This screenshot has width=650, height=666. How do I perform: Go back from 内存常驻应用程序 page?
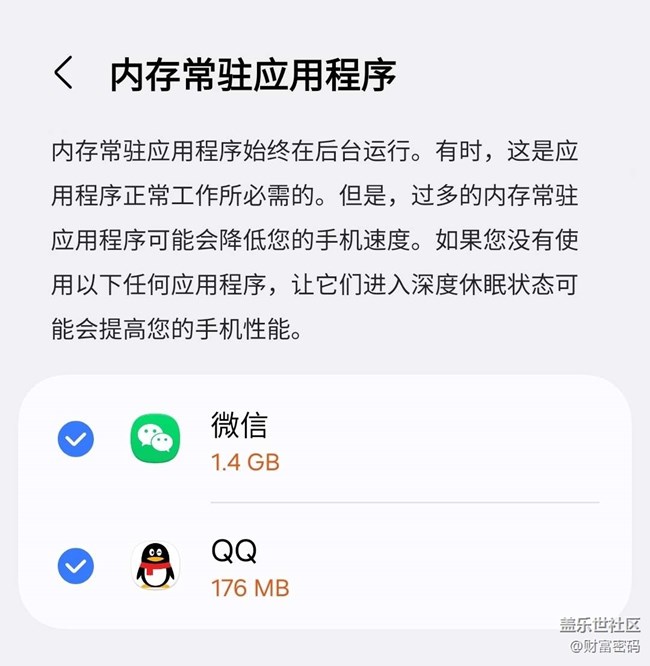click(x=64, y=73)
